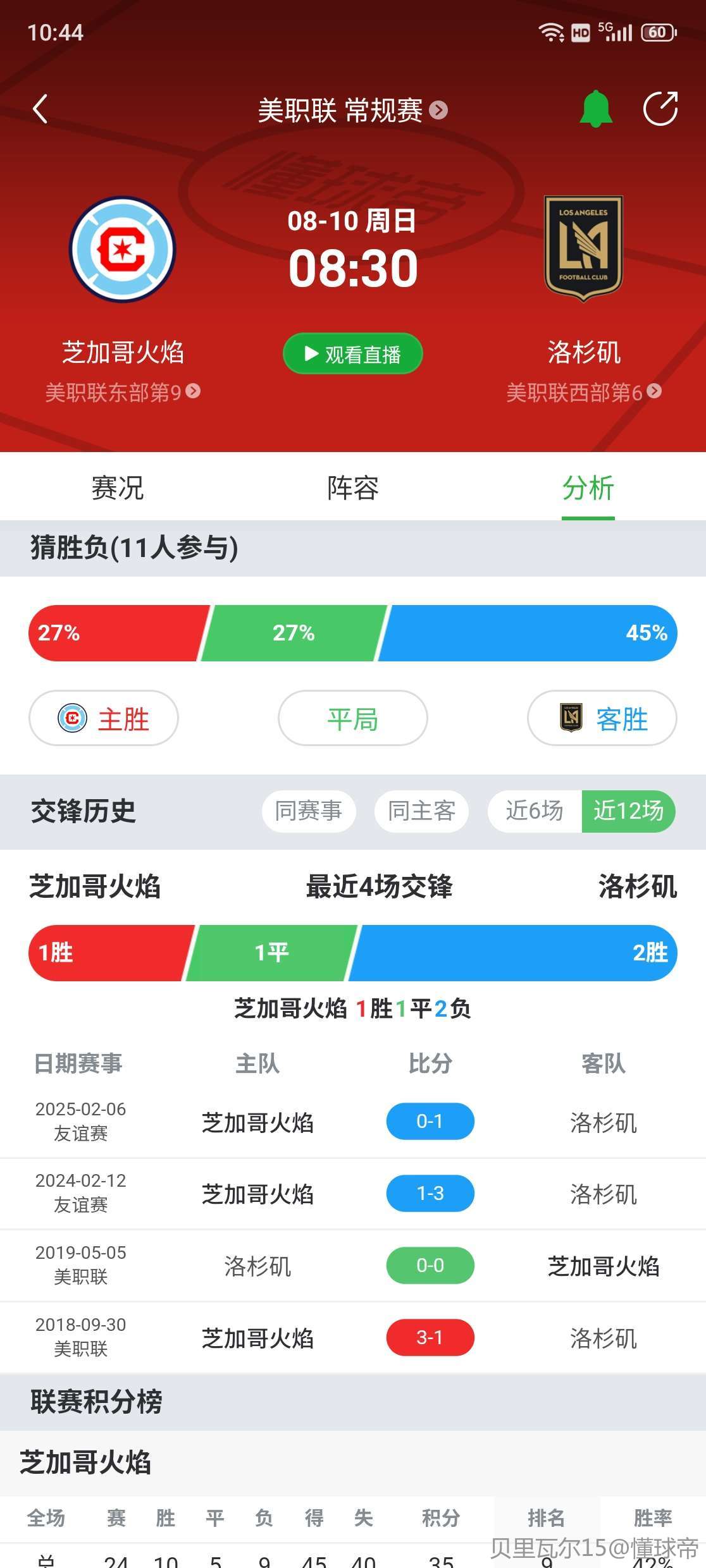The height and width of the screenshot is (1568, 706).
Task: Open 美职联 常规赛 league link
Action: coord(352,110)
